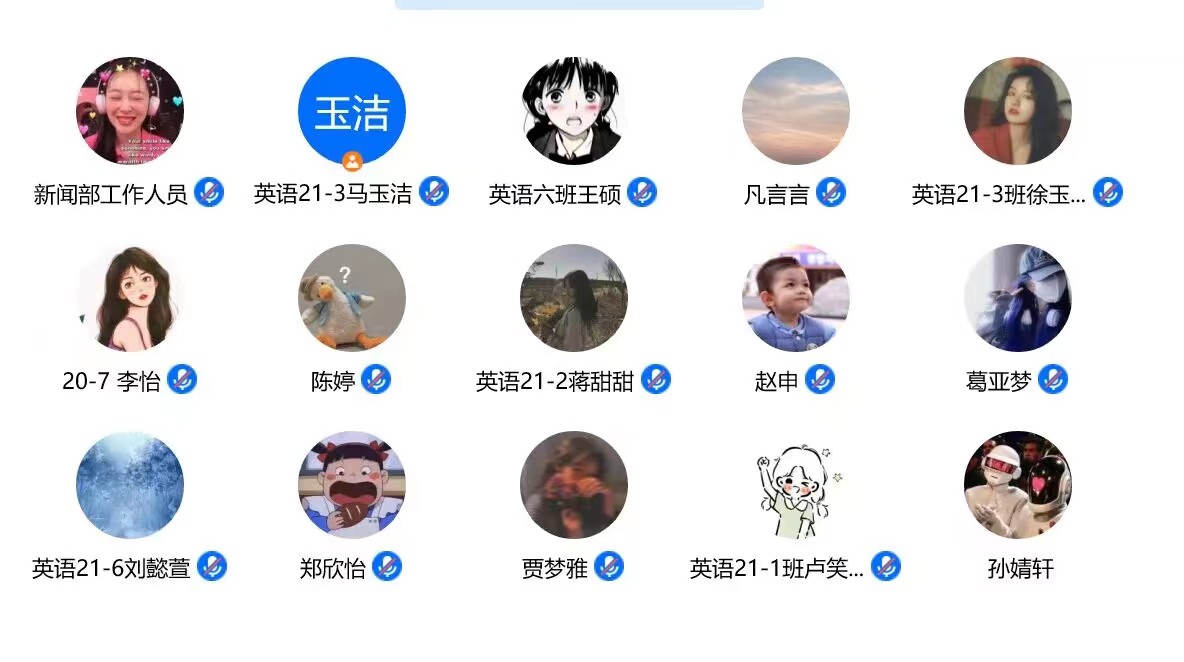1184x662 pixels.
Task: Select the 英语21-3班徐玉... participant tile
Action: 1018,111
